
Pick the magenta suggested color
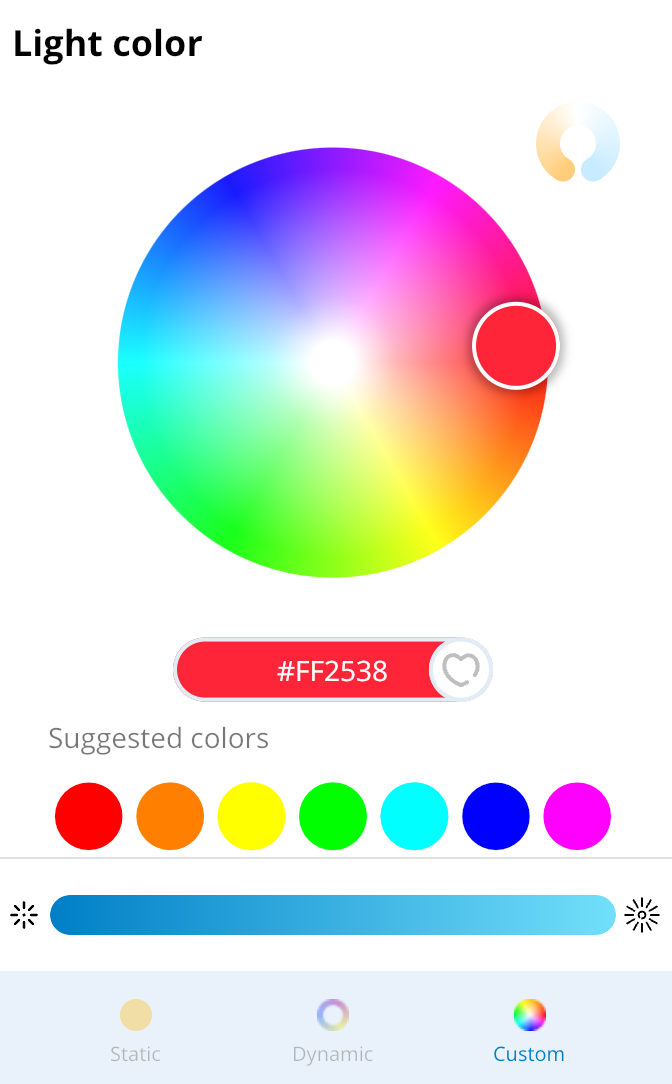(577, 816)
